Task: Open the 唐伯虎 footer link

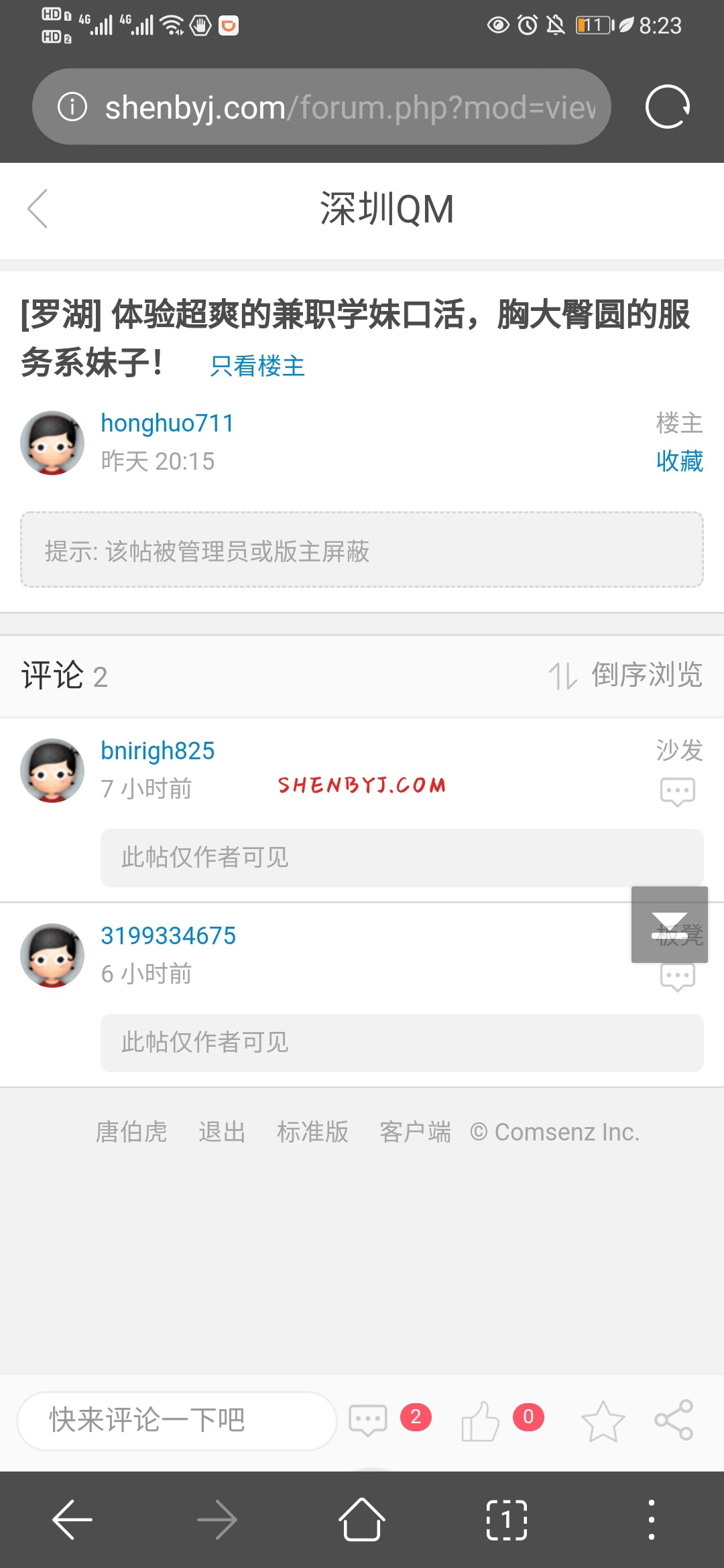Action: [x=131, y=1132]
